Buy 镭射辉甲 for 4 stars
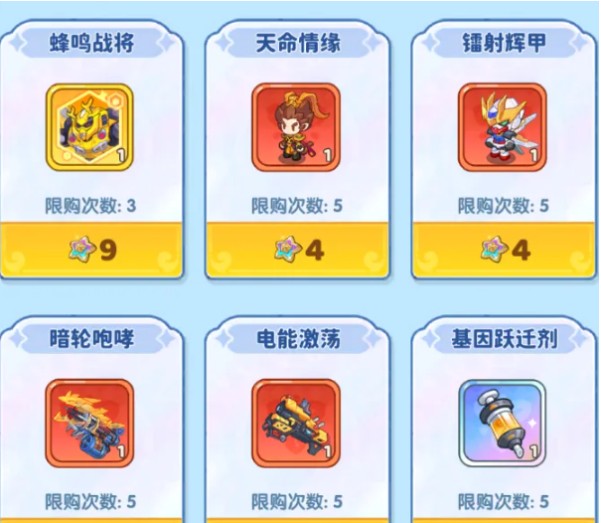The height and width of the screenshot is (523, 601). pos(502,250)
